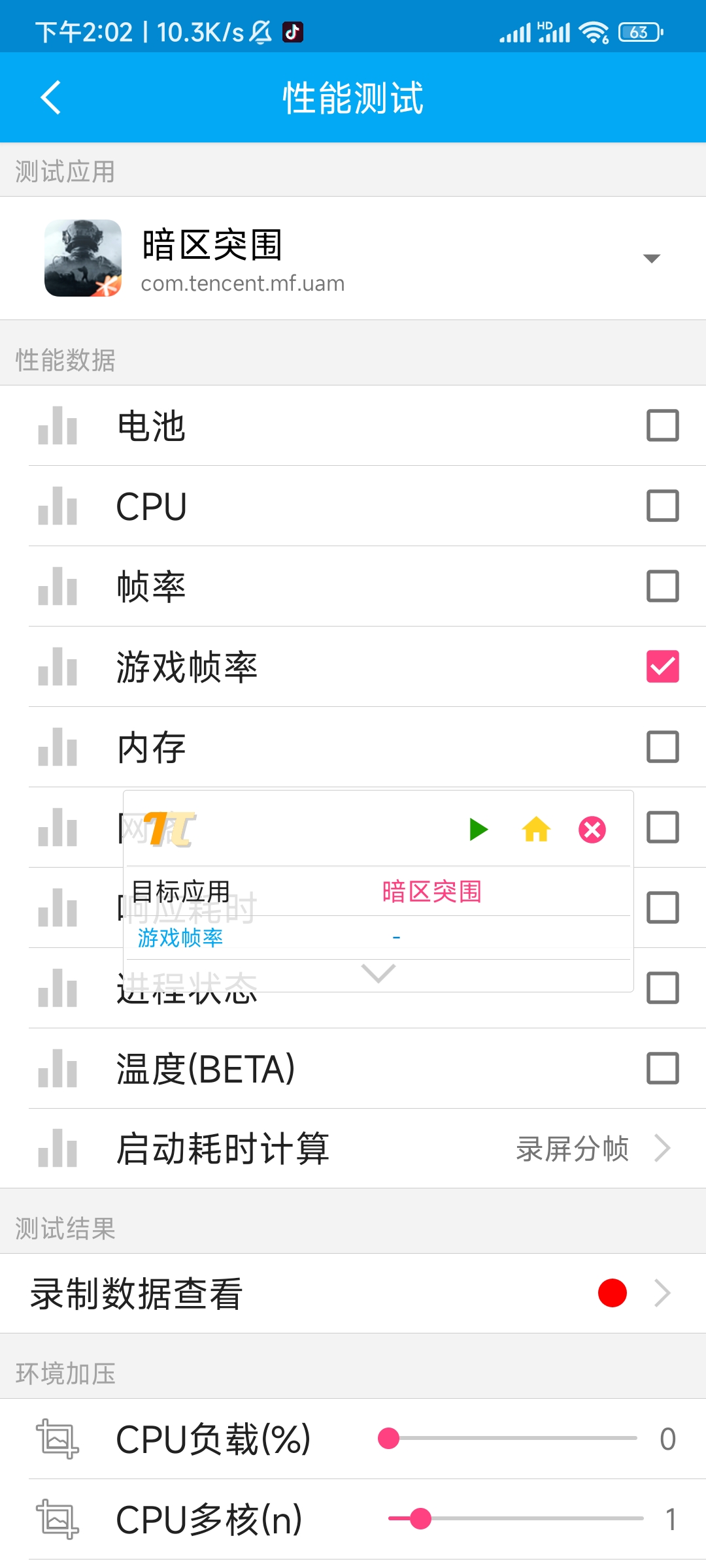
Task: Expand the floating panel down arrow
Action: 378,973
